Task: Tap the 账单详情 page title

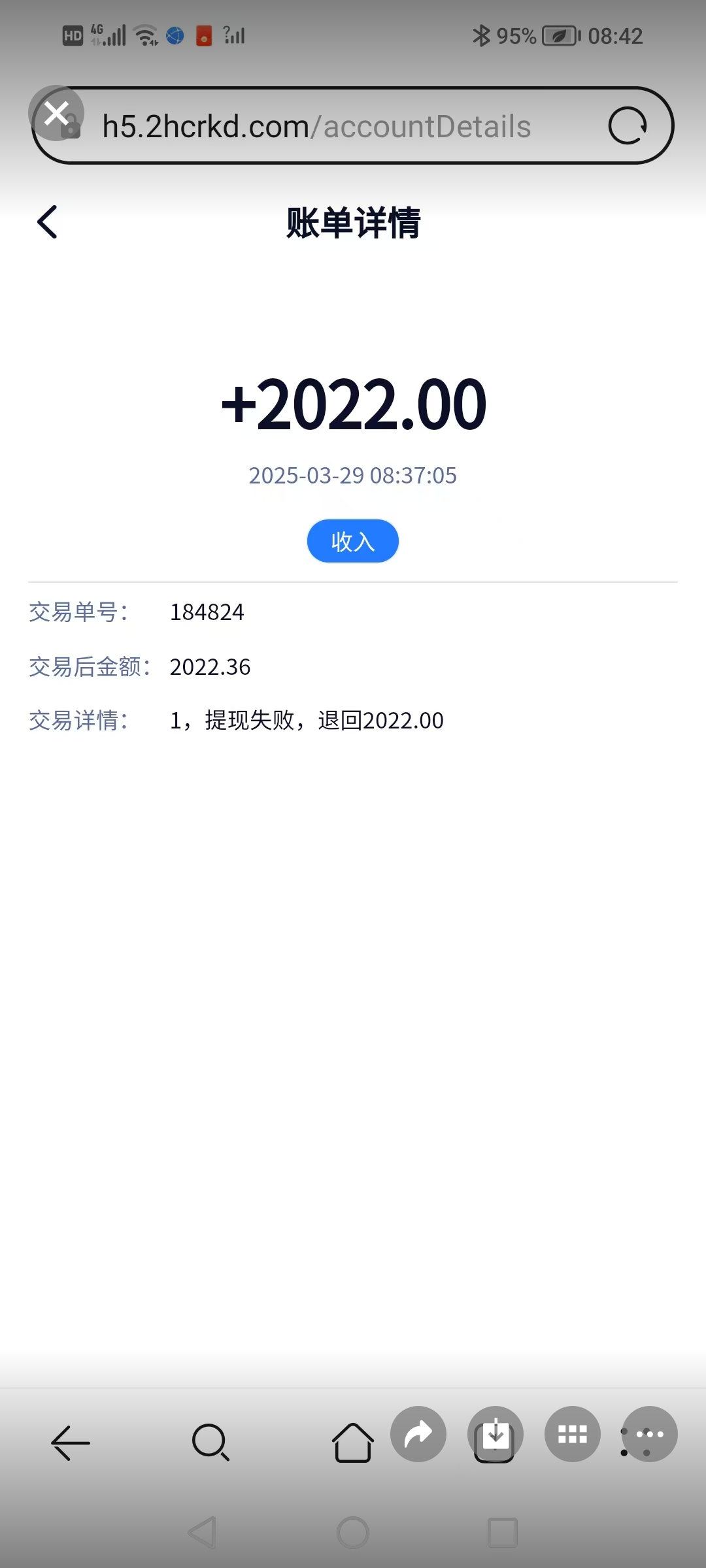Action: [x=353, y=223]
